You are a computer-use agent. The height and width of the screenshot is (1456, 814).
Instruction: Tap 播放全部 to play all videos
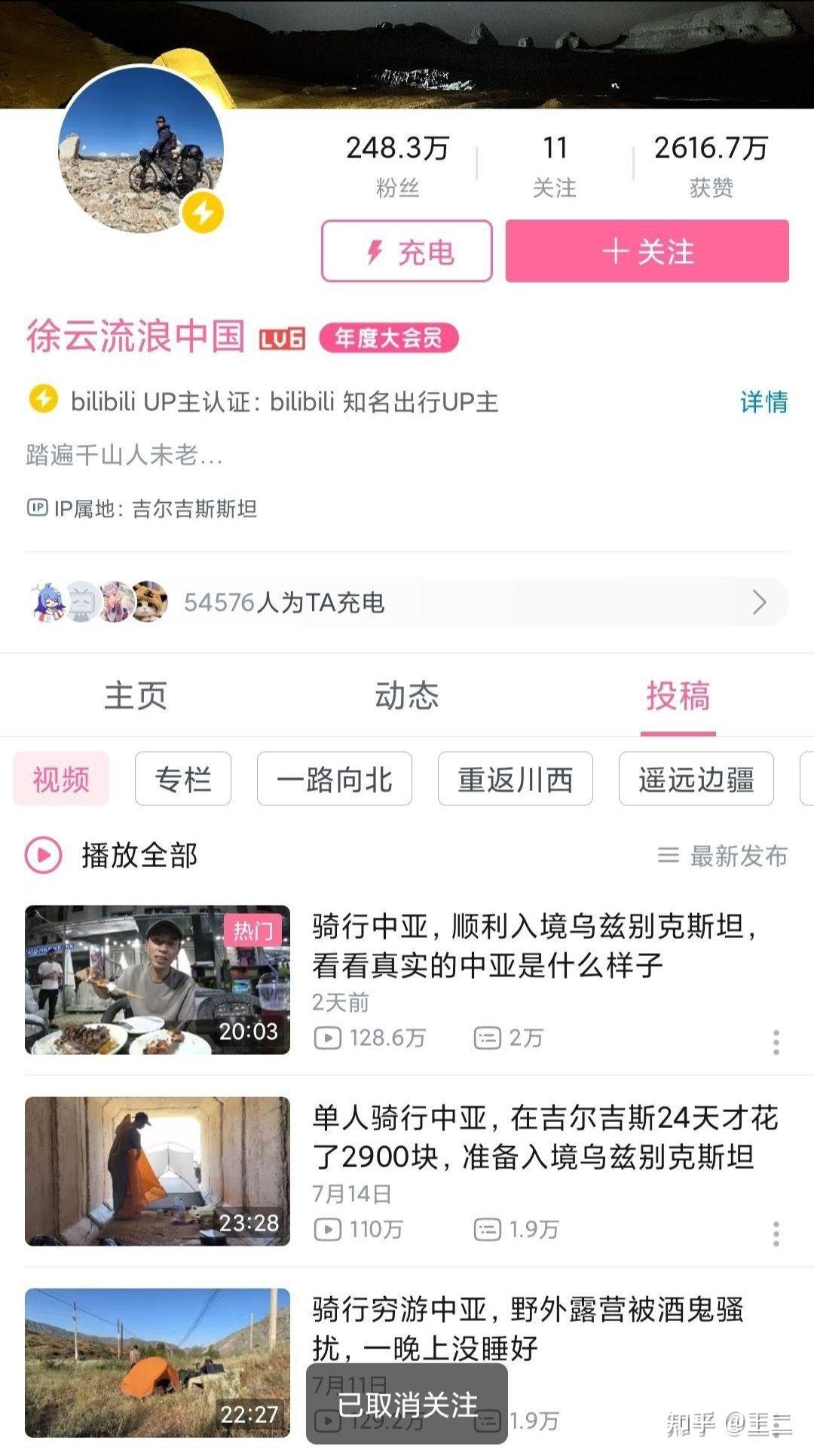113,855
